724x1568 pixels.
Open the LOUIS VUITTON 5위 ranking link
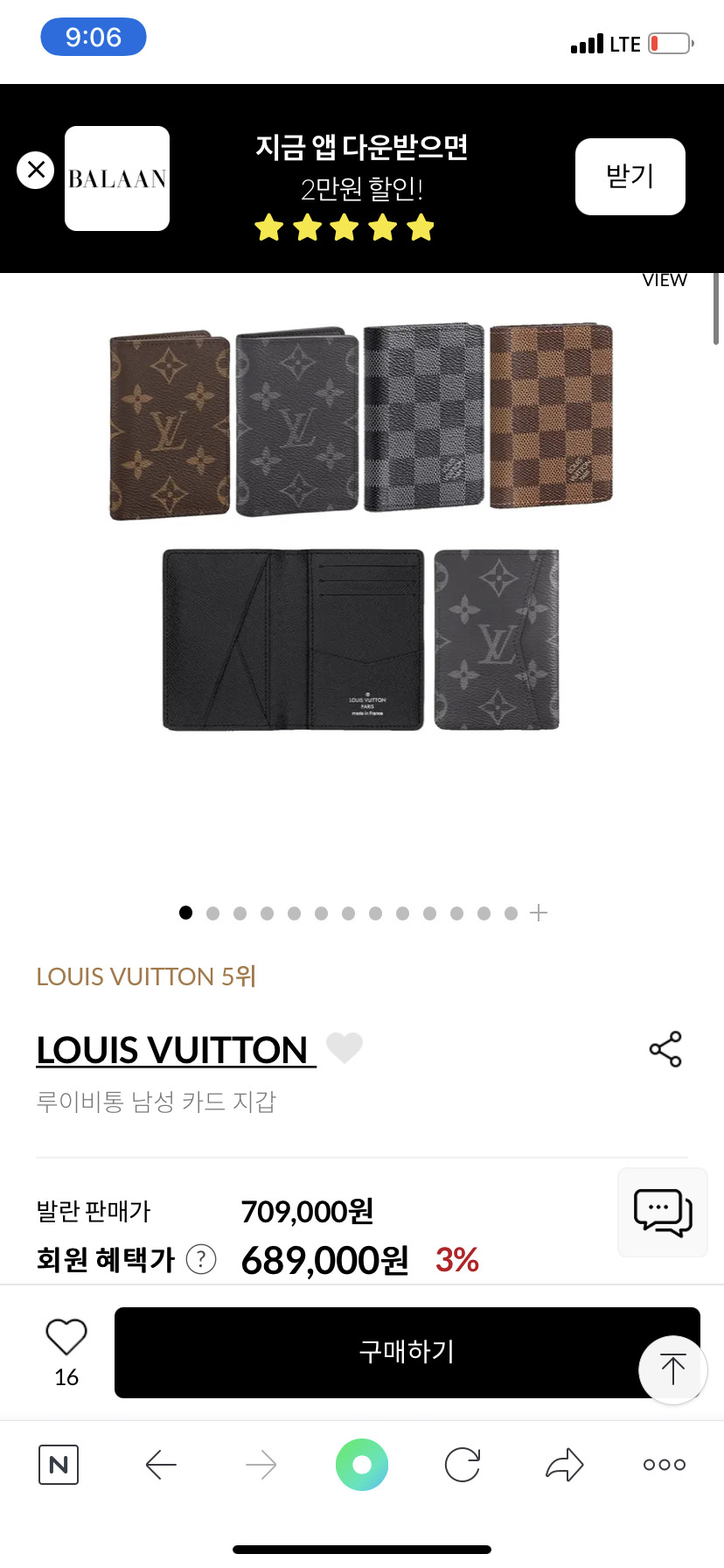tap(146, 976)
